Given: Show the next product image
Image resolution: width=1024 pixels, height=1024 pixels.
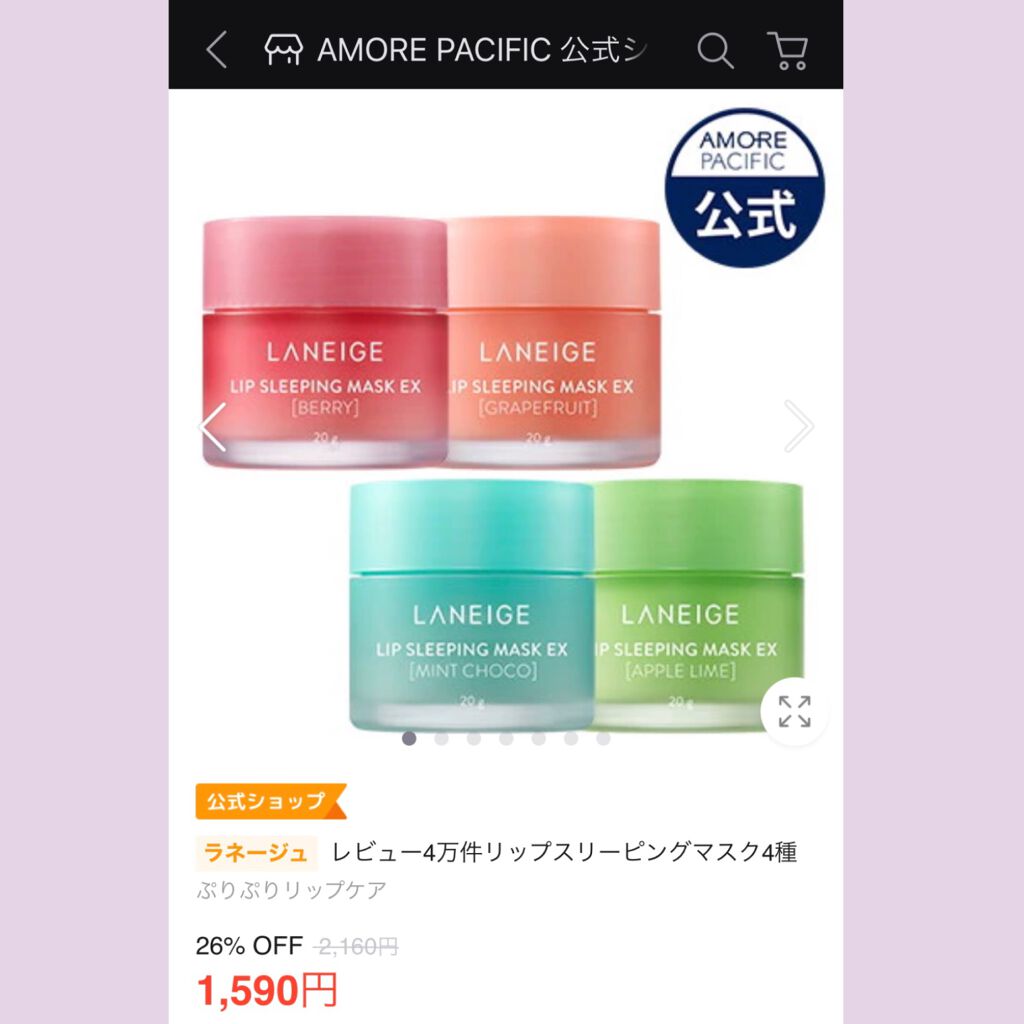Looking at the screenshot, I should pos(798,426).
